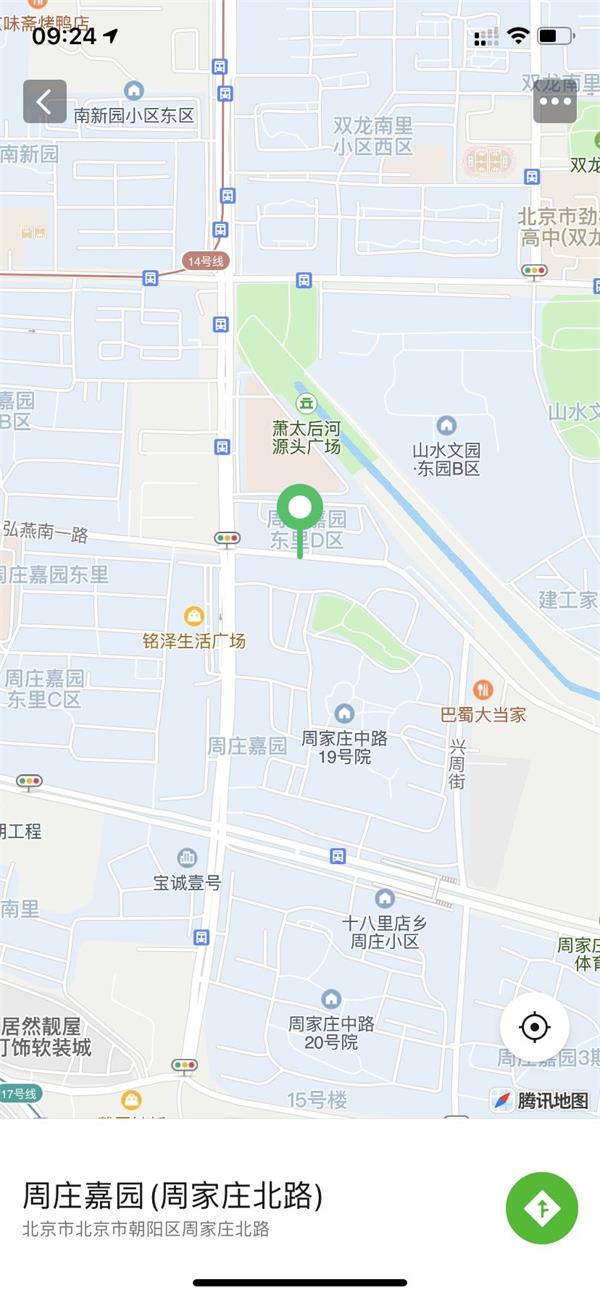600x1298 pixels.
Task: Go back using the top-left arrow
Action: (45, 101)
